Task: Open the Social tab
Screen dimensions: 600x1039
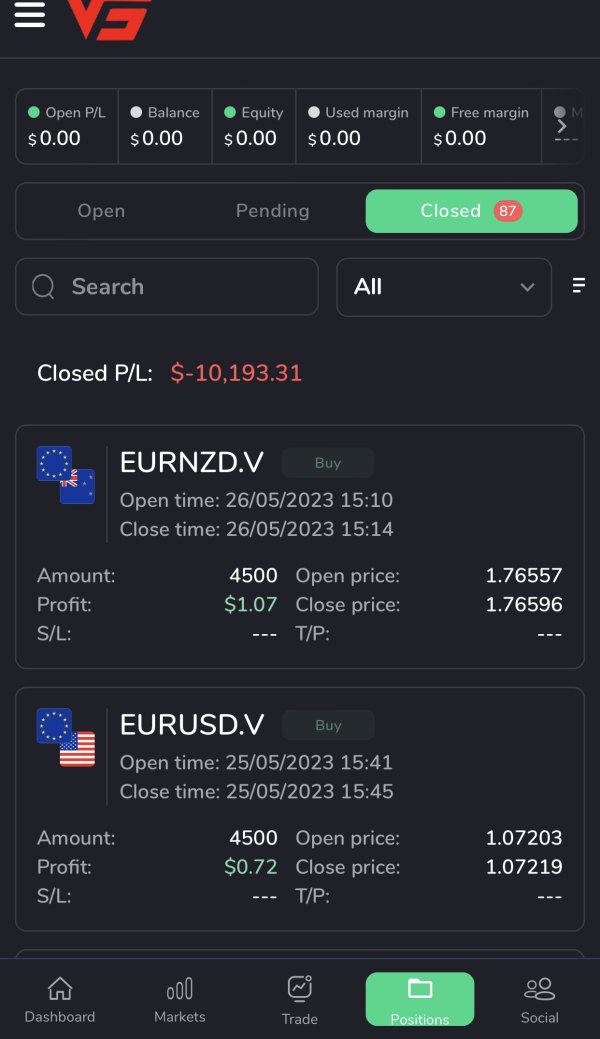Action: point(540,1000)
